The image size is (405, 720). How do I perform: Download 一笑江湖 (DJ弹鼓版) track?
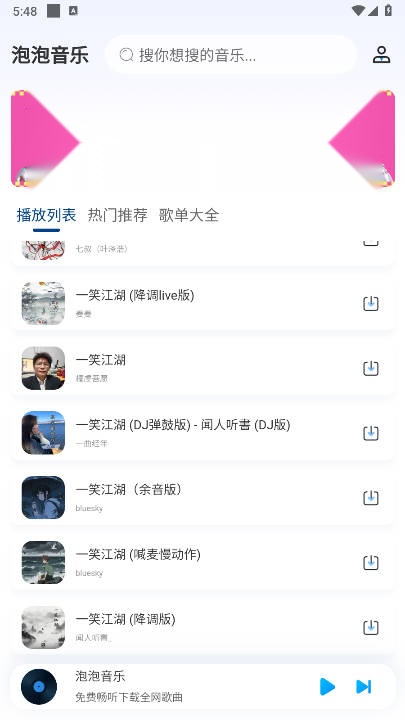click(x=371, y=433)
